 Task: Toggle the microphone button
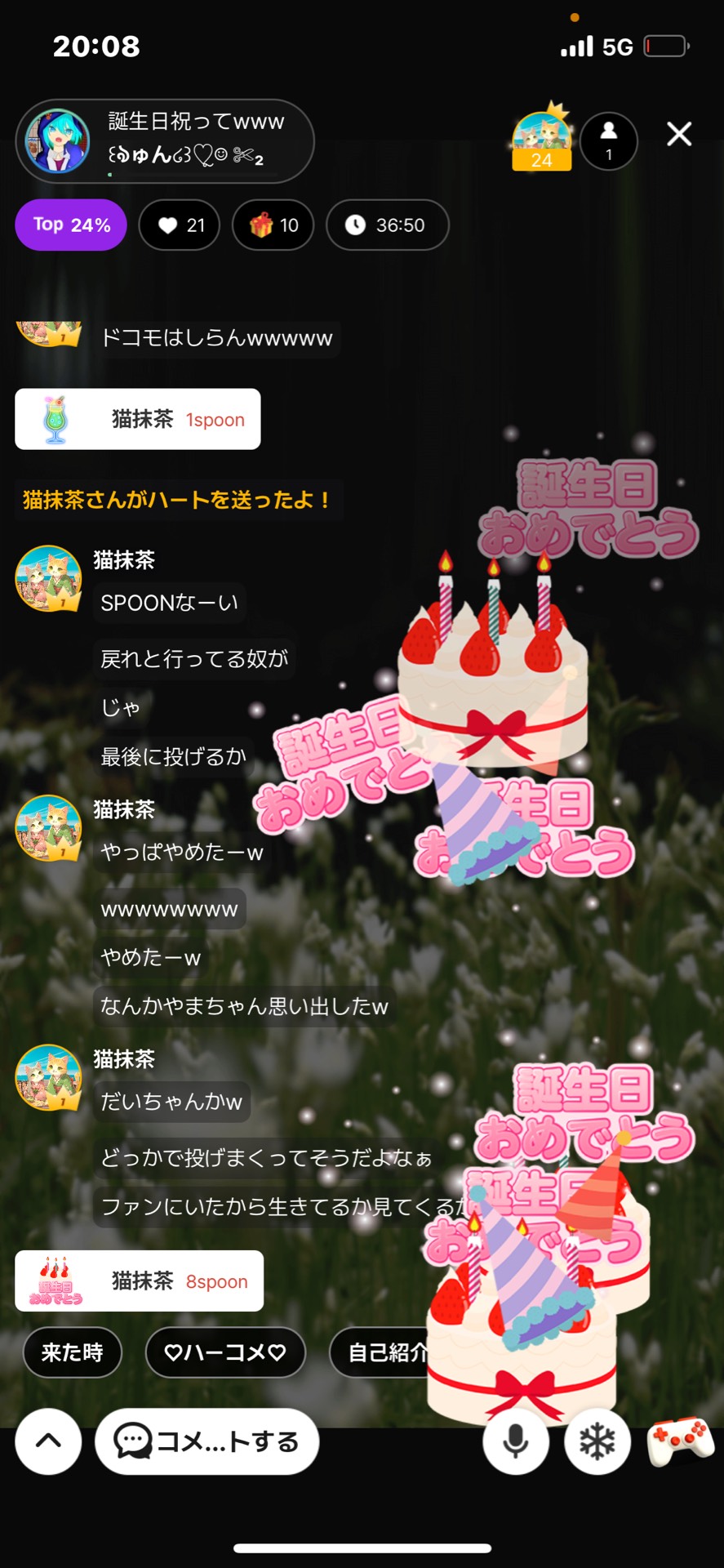point(515,1442)
